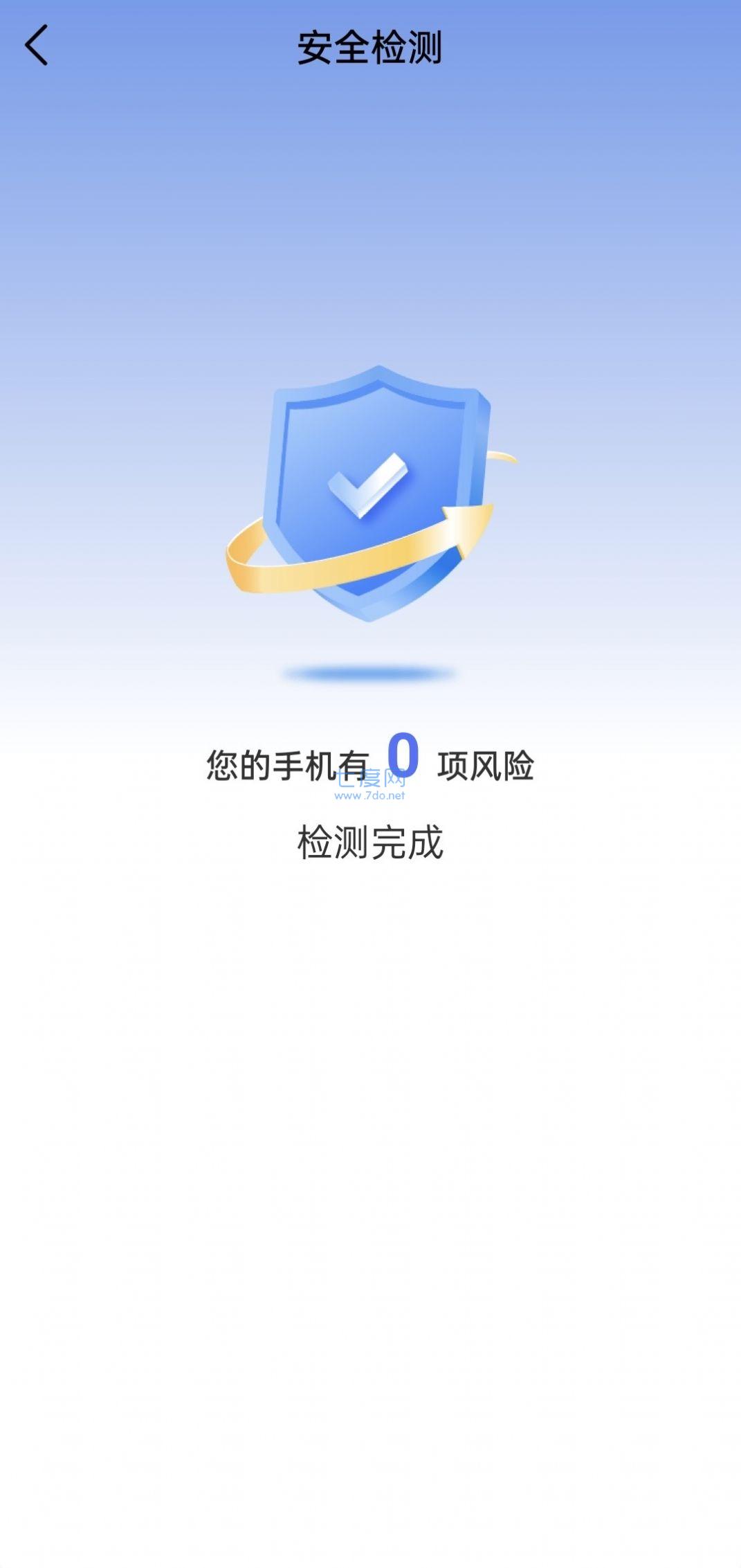Viewport: 741px width, 1568px height.
Task: Click the 检测完成 completion text
Action: tap(370, 843)
